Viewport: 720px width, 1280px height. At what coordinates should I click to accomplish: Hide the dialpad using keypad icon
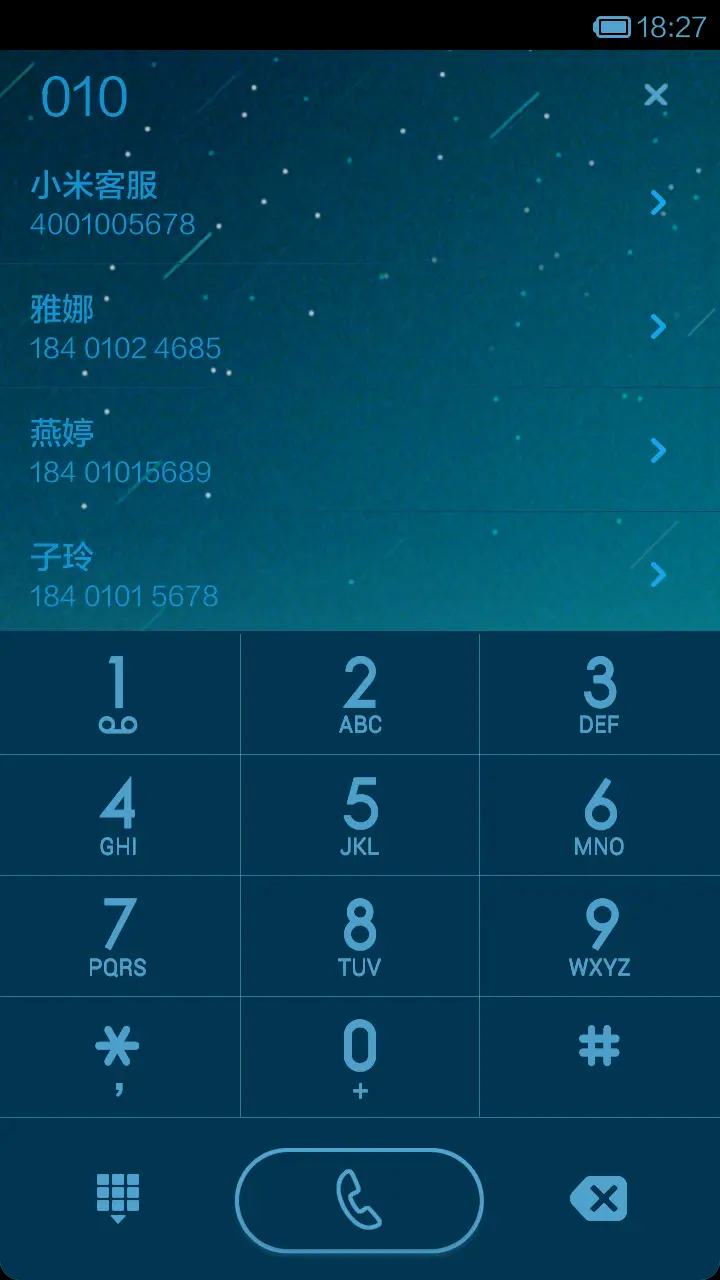118,1198
